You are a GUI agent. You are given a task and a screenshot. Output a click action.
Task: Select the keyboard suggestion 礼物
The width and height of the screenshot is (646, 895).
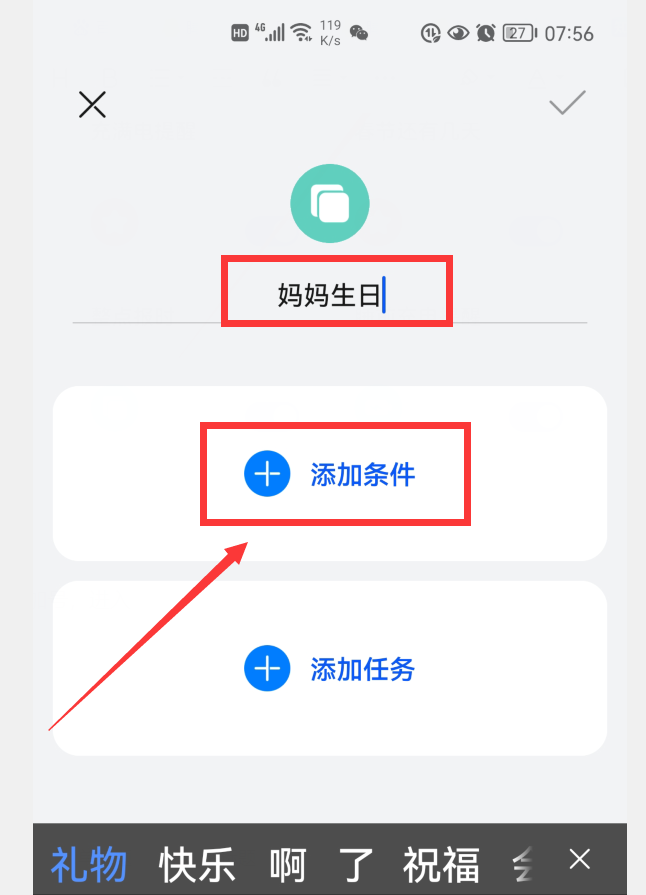point(89,864)
